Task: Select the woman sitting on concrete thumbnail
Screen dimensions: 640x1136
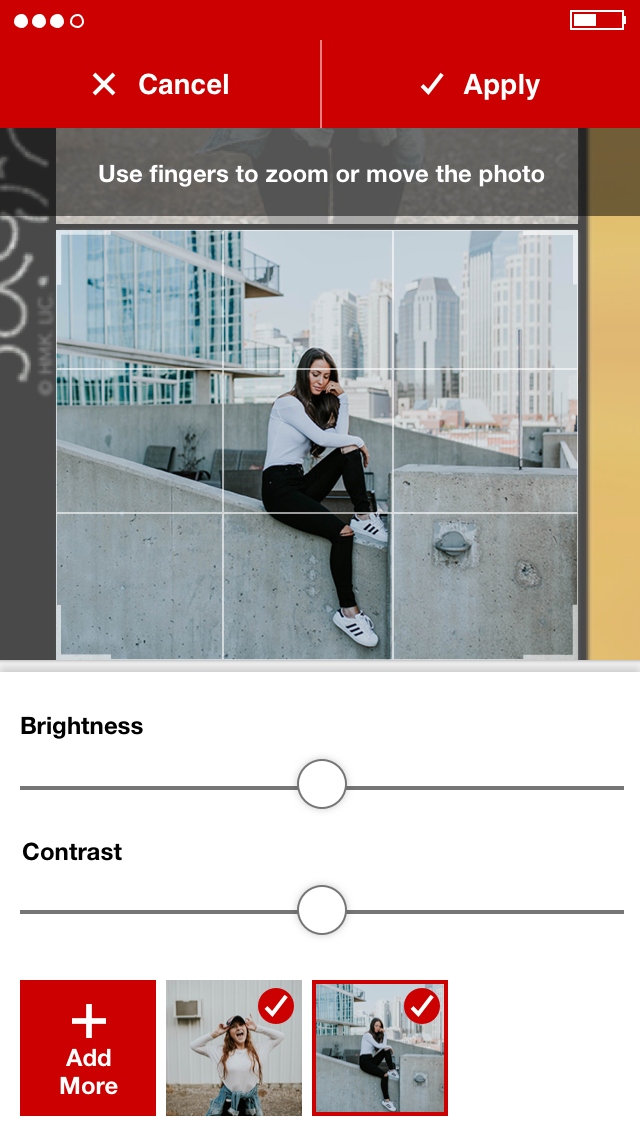Action: (380, 1048)
